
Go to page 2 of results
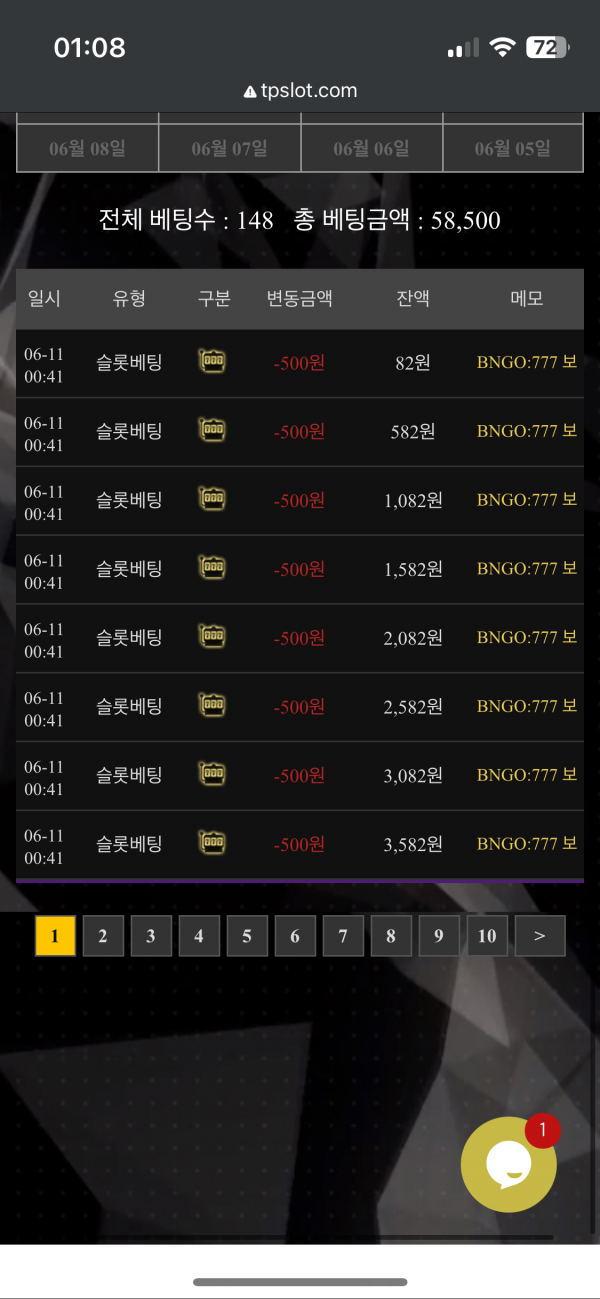pos(103,936)
